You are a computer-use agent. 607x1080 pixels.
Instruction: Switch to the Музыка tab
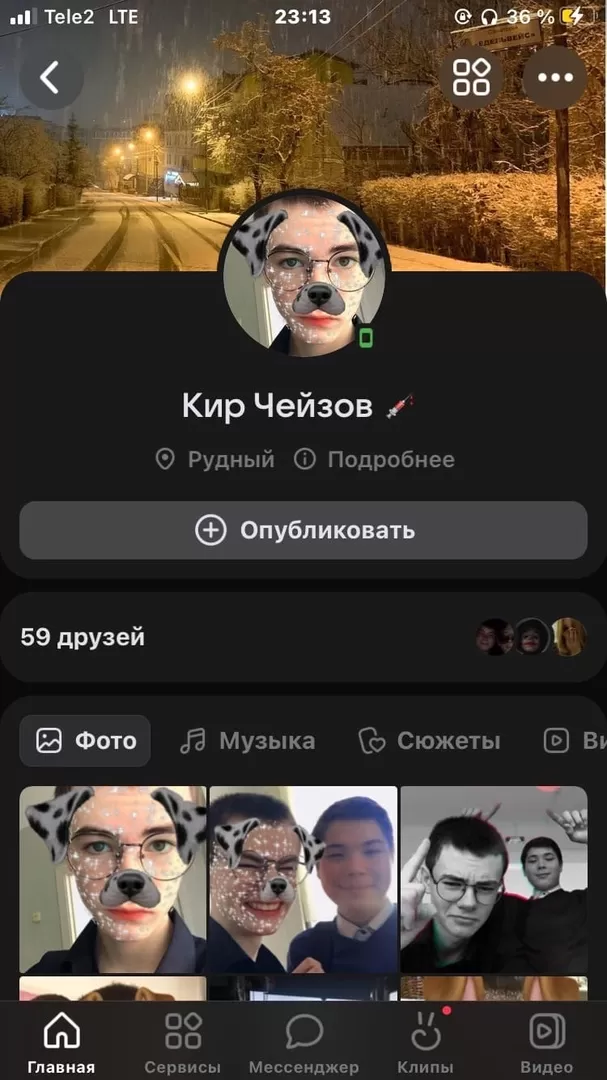point(247,741)
